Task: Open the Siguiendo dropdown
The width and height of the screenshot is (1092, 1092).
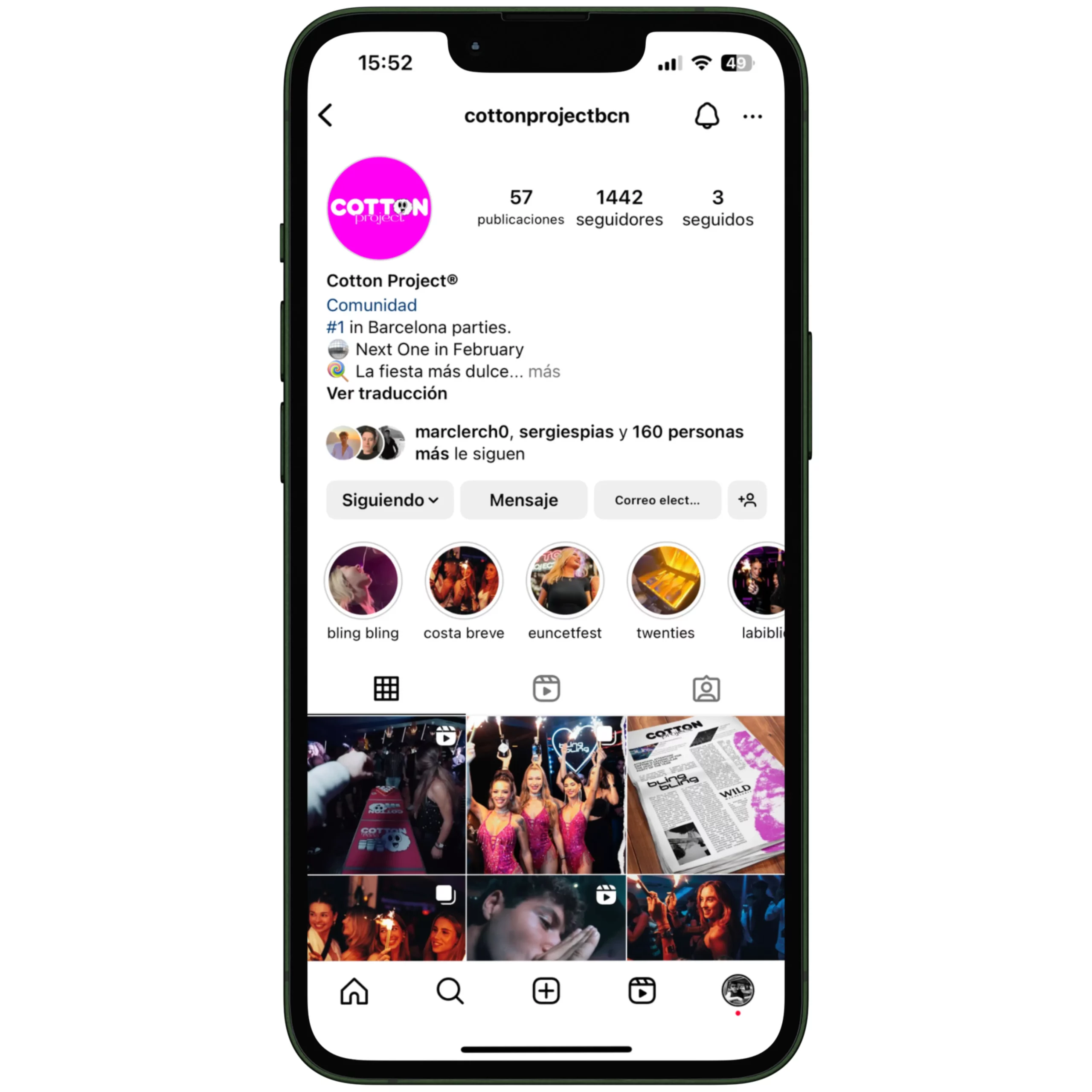Action: 389,500
